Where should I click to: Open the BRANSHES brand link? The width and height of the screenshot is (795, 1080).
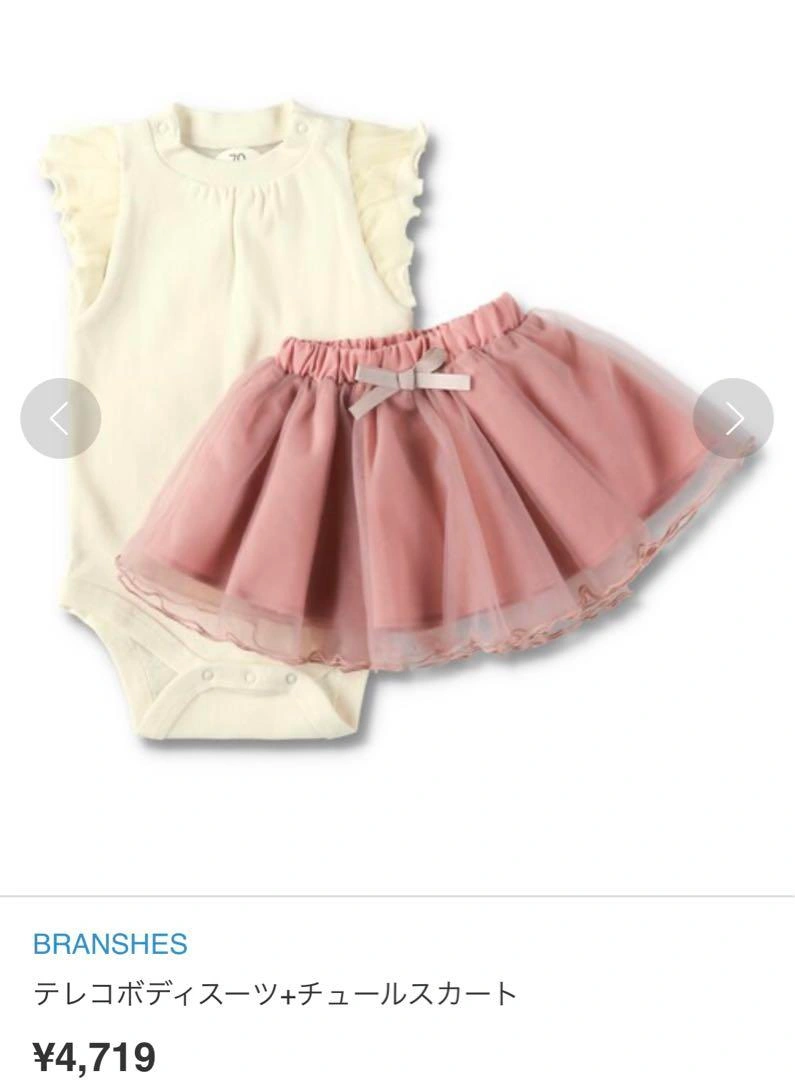pos(110,943)
